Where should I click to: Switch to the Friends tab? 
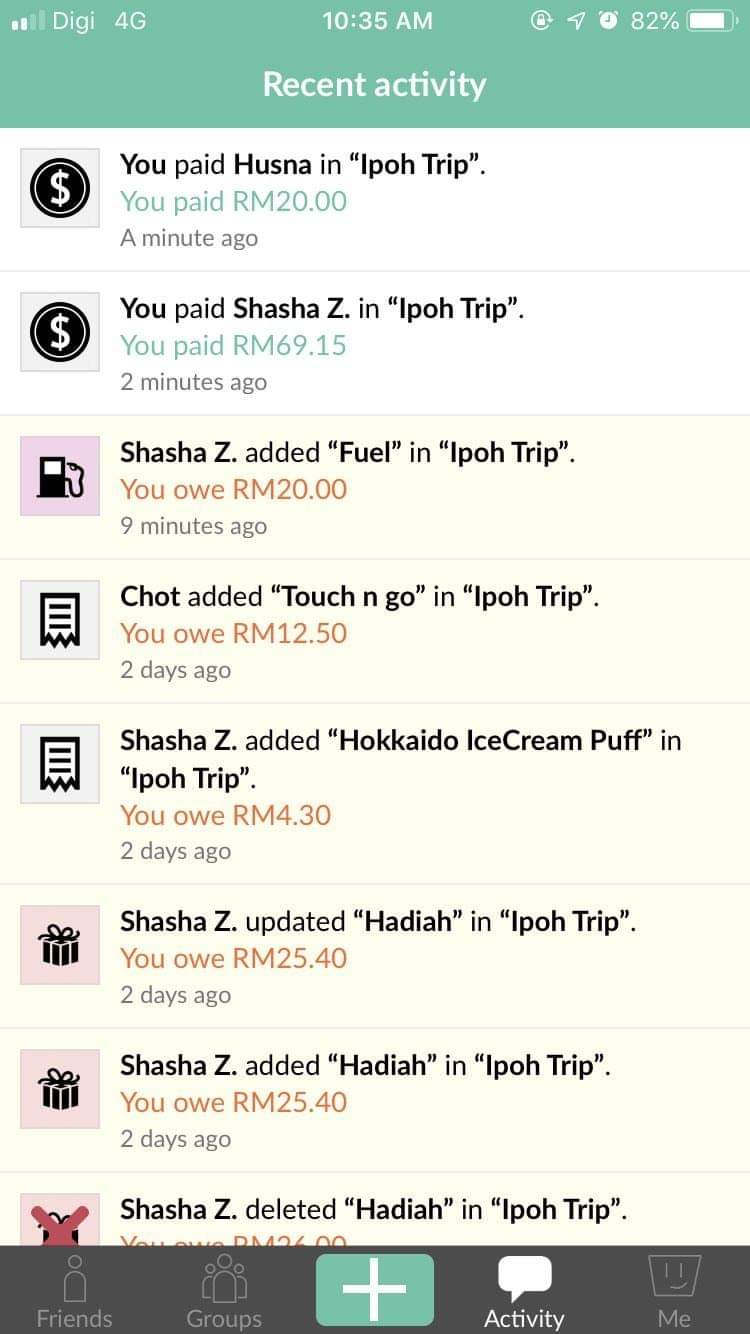tap(75, 1292)
